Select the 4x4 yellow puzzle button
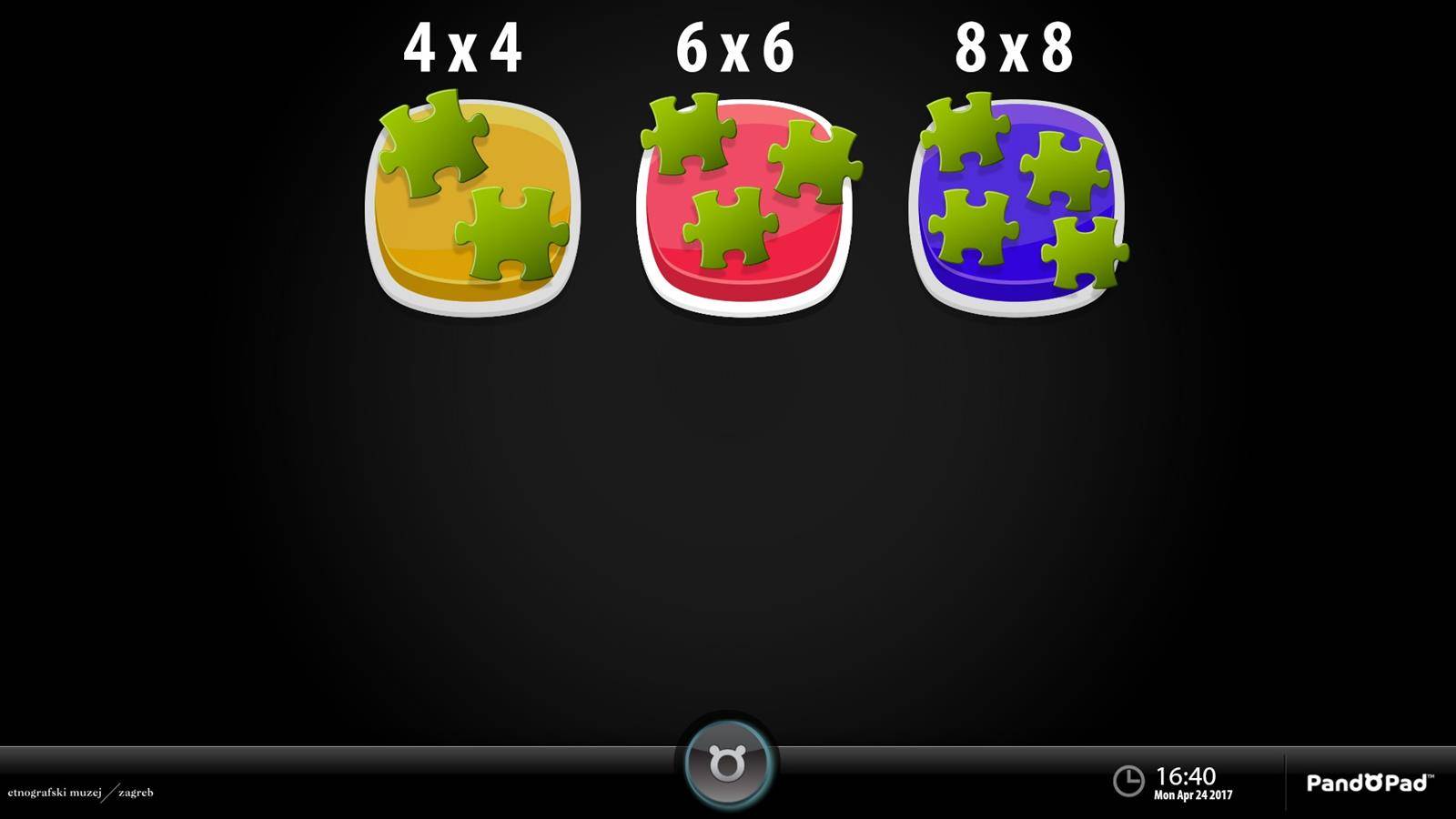1456x819 pixels. point(472,207)
